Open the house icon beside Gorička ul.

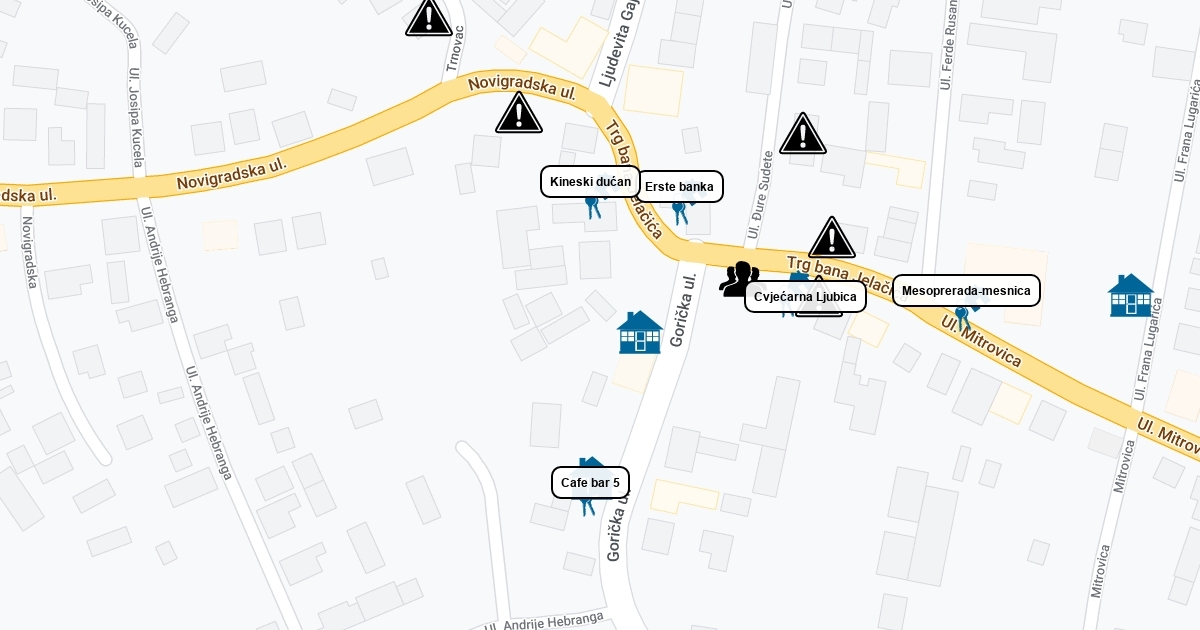tap(640, 332)
